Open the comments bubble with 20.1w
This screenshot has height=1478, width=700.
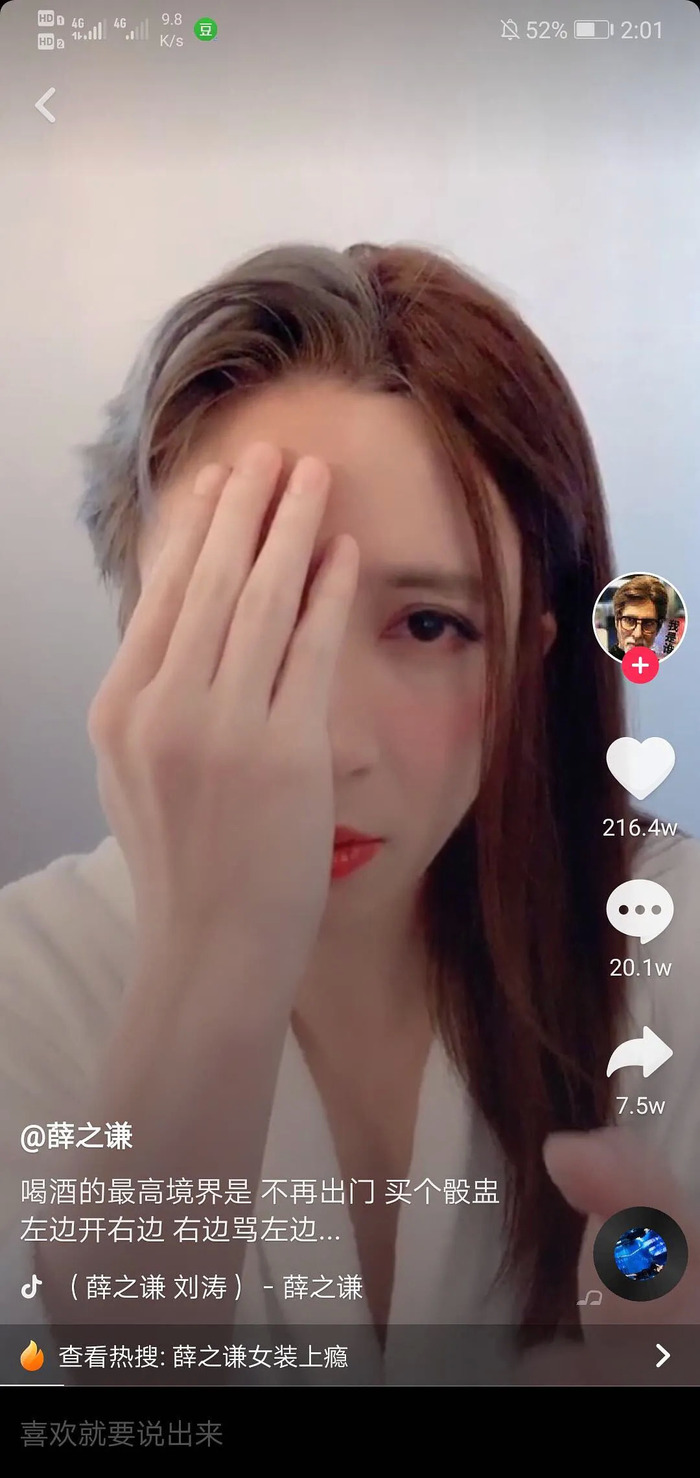[x=640, y=912]
